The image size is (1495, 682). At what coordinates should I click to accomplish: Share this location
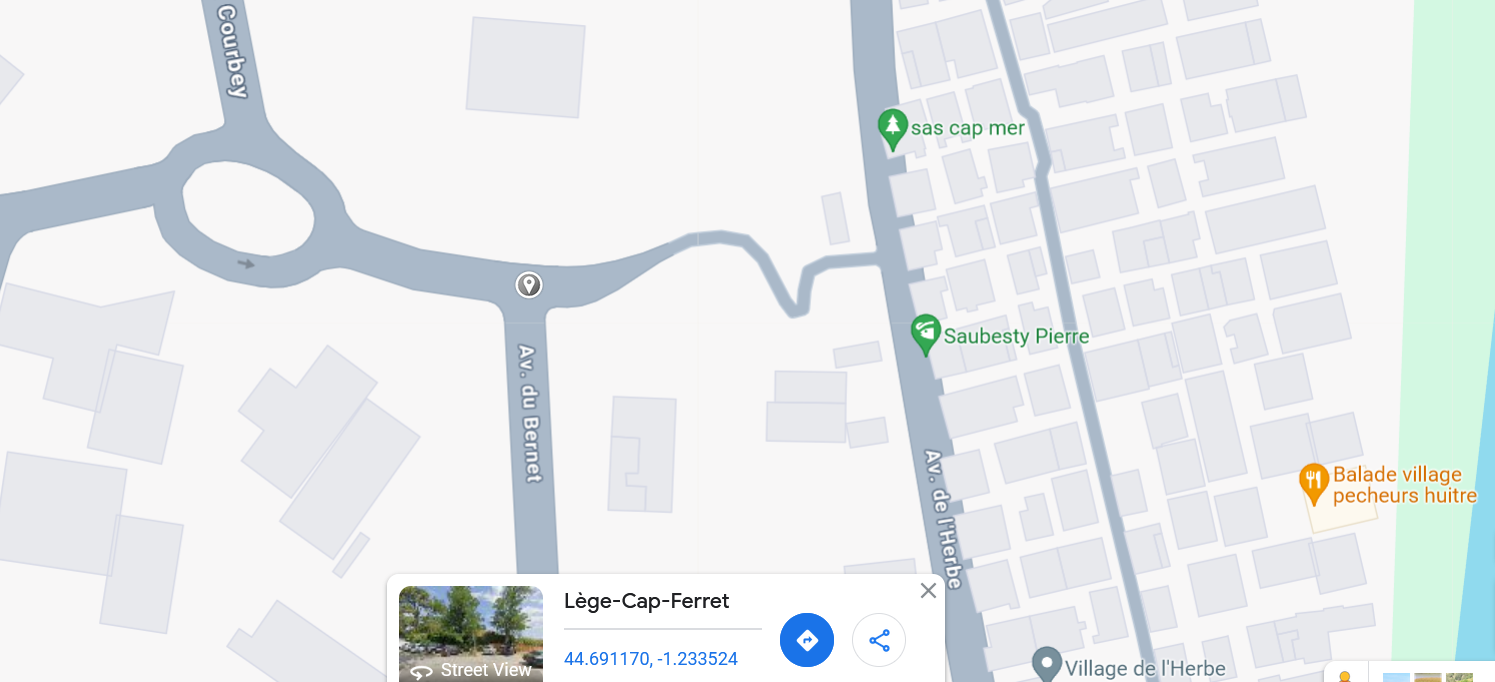[878, 640]
